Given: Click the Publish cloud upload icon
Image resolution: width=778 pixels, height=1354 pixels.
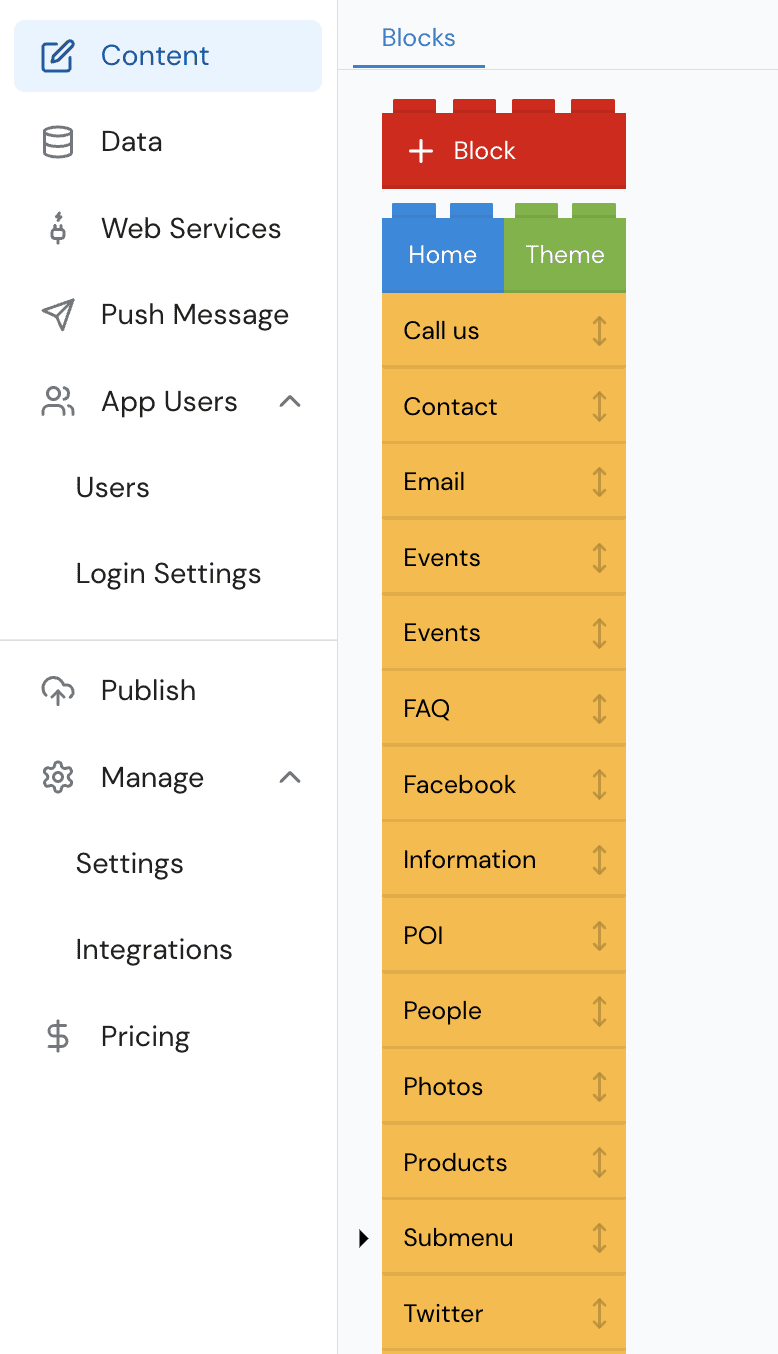Looking at the screenshot, I should click(58, 690).
